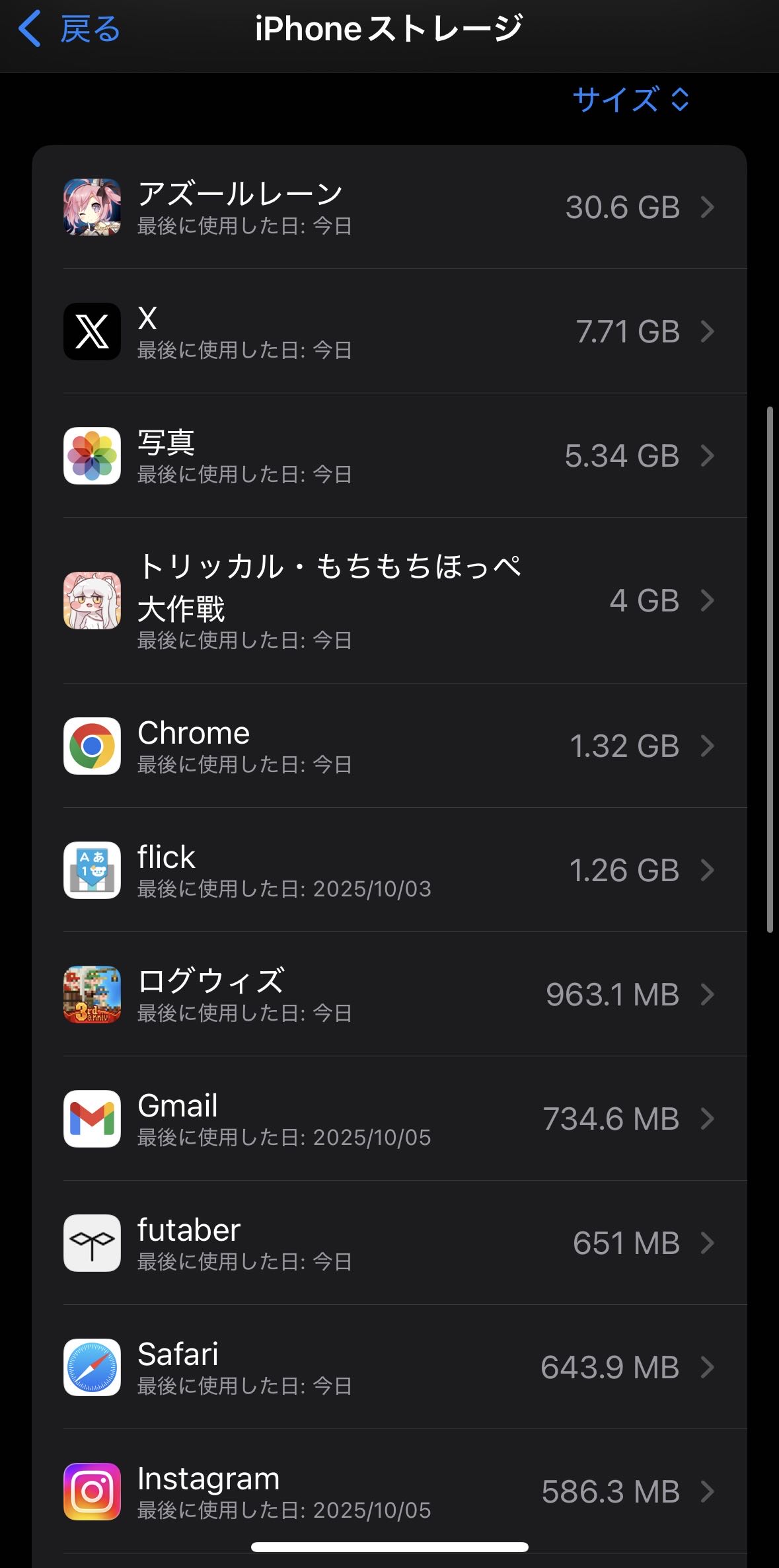This screenshot has width=779, height=1568.
Task: Open Instagram storage details
Action: coord(390,1491)
